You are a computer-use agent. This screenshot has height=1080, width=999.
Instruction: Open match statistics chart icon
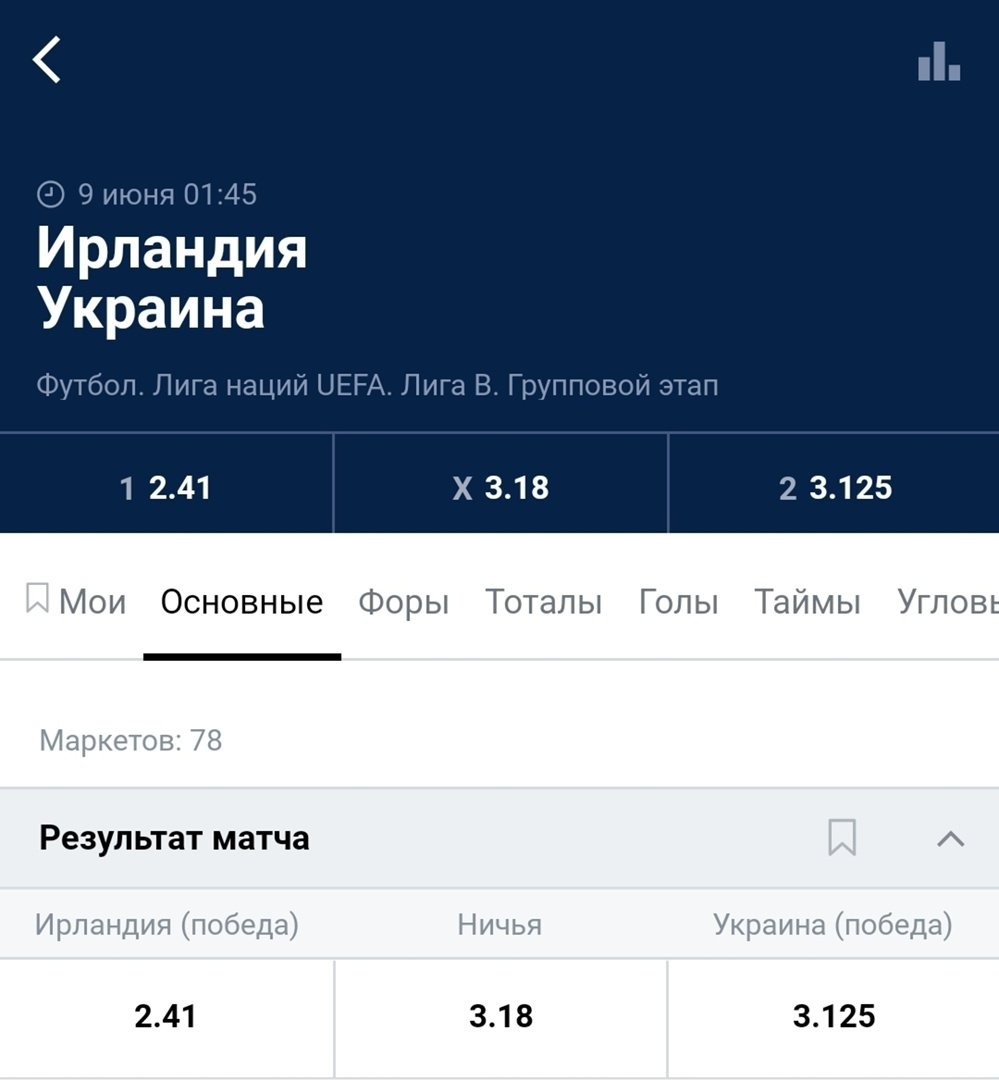(x=938, y=62)
